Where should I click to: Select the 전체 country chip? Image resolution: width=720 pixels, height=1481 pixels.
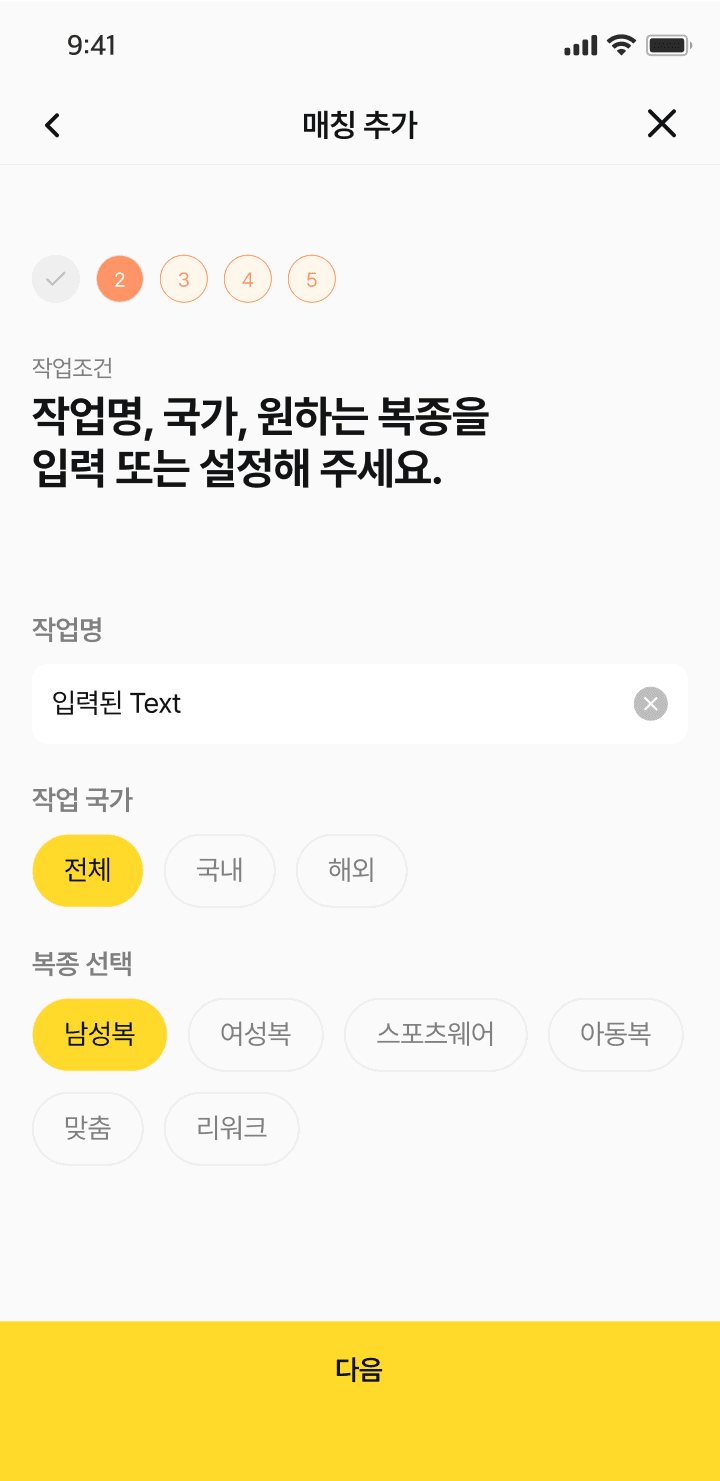tap(88, 870)
